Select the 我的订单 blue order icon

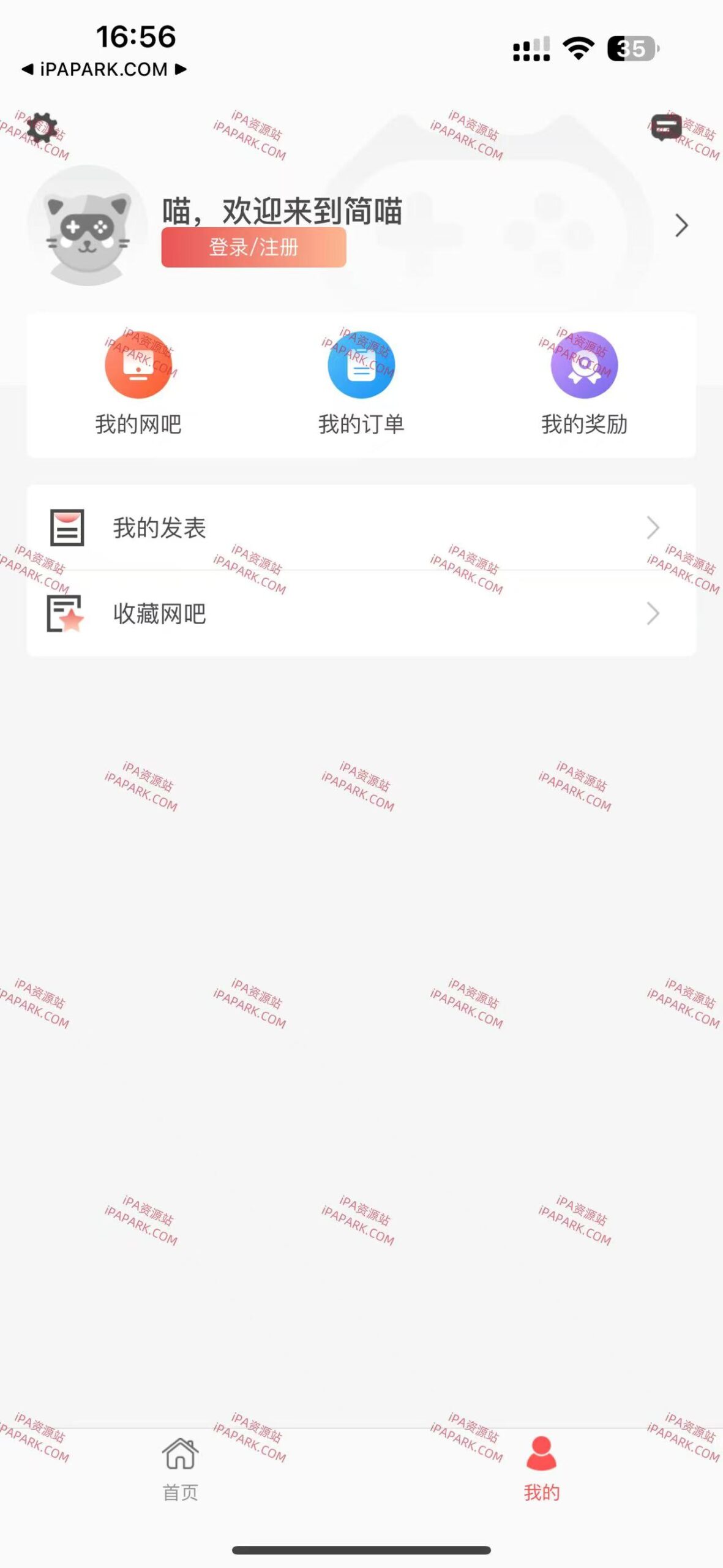[361, 365]
